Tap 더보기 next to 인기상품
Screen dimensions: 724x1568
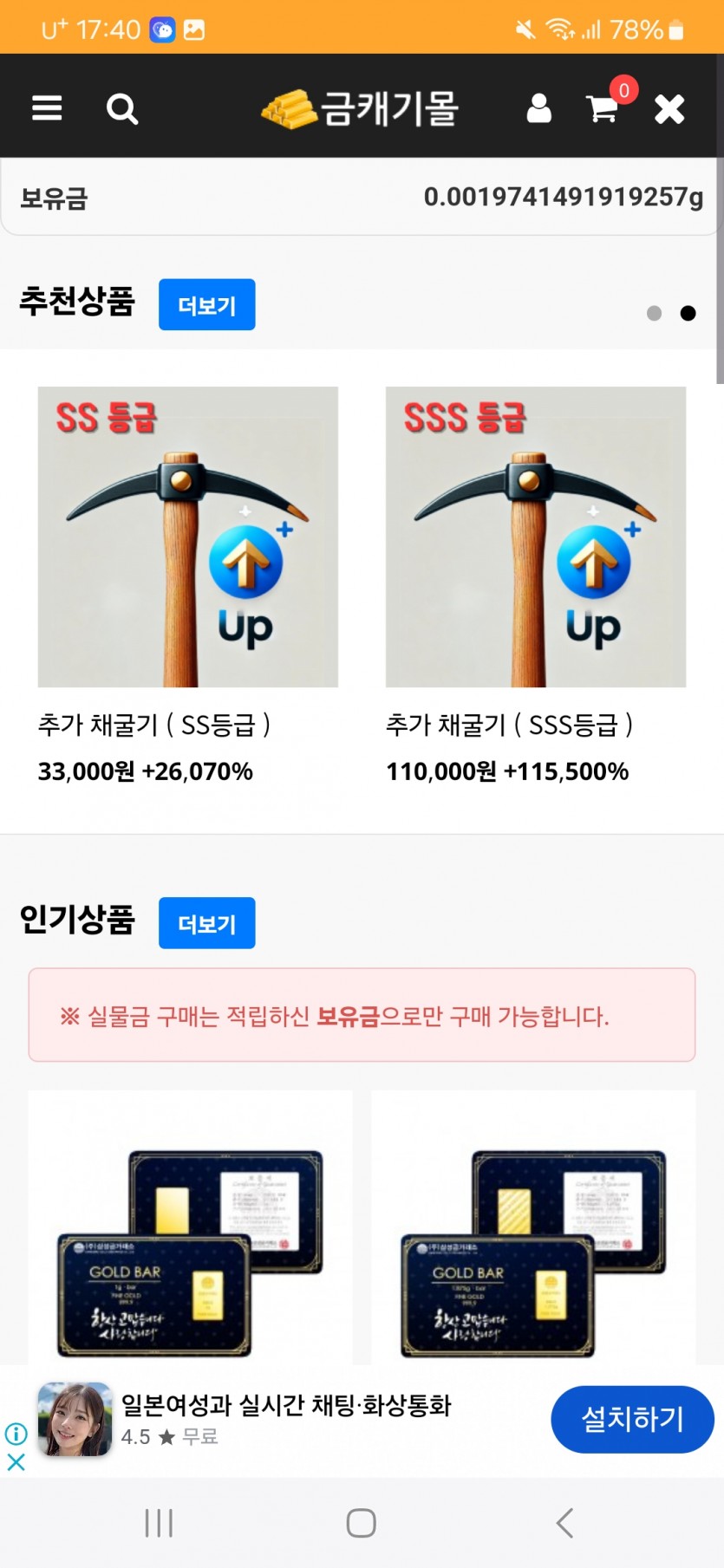pyautogui.click(x=206, y=923)
